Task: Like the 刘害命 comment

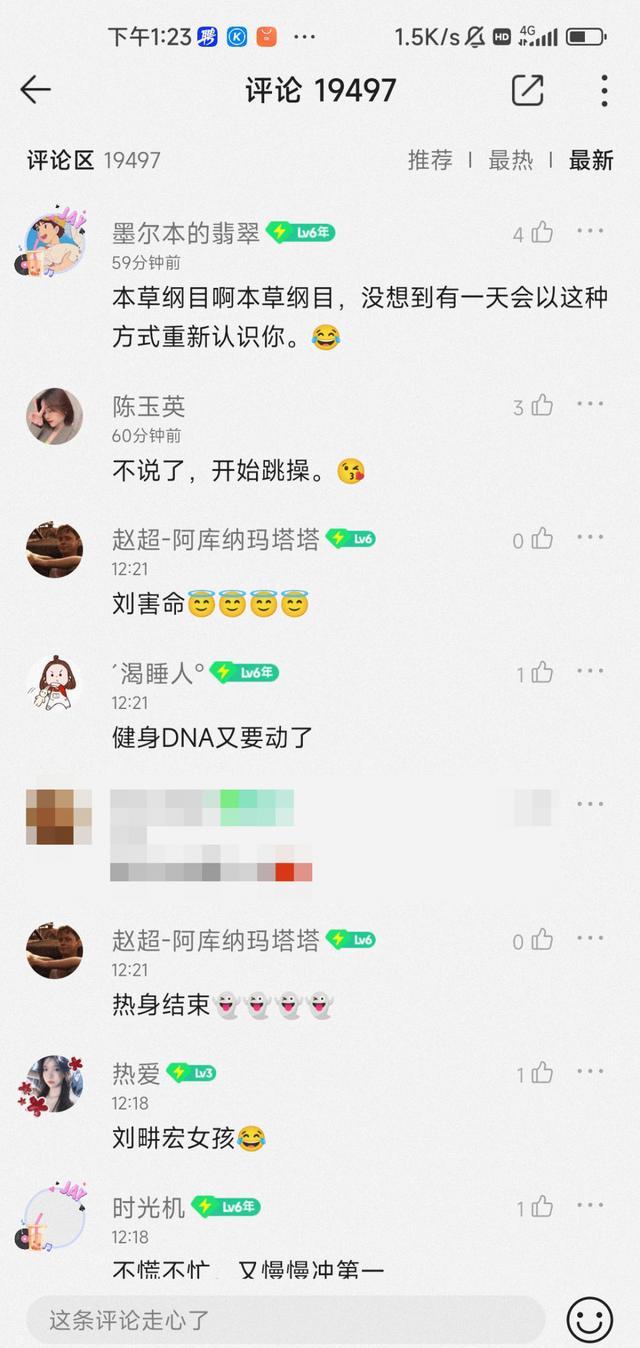Action: coord(542,539)
